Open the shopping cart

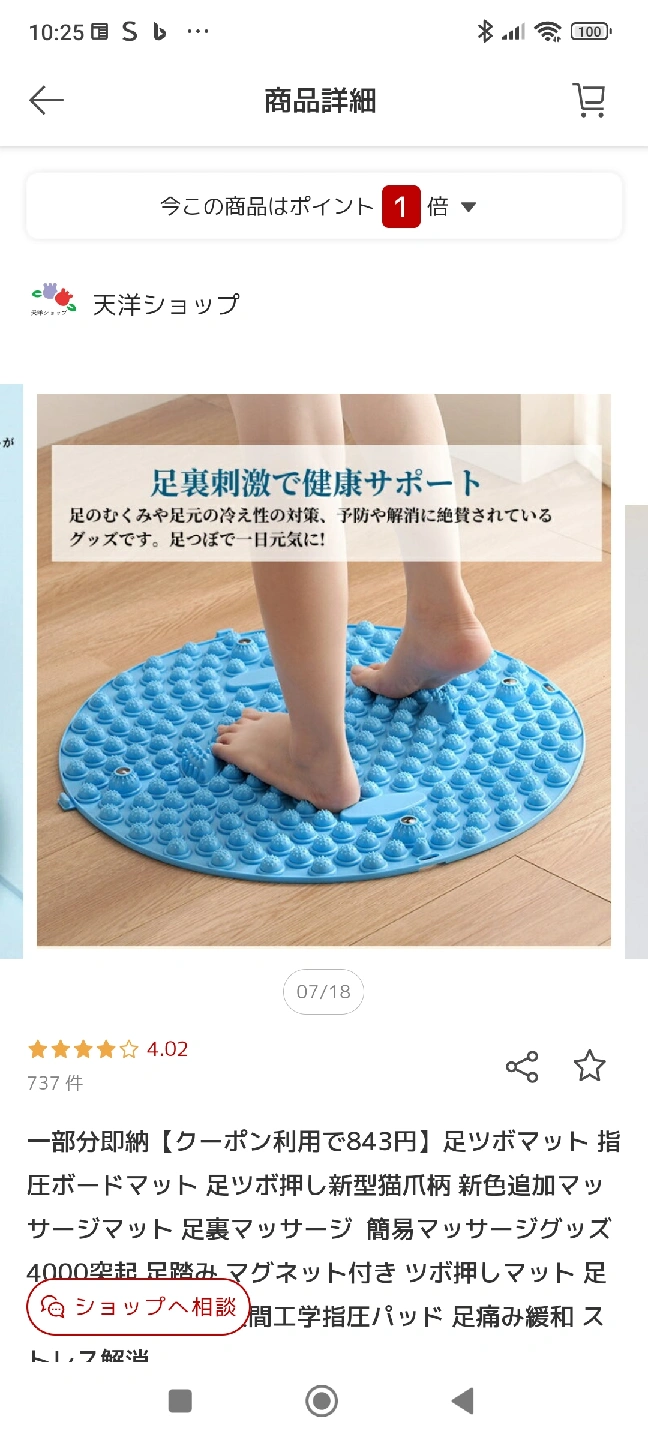click(x=589, y=100)
